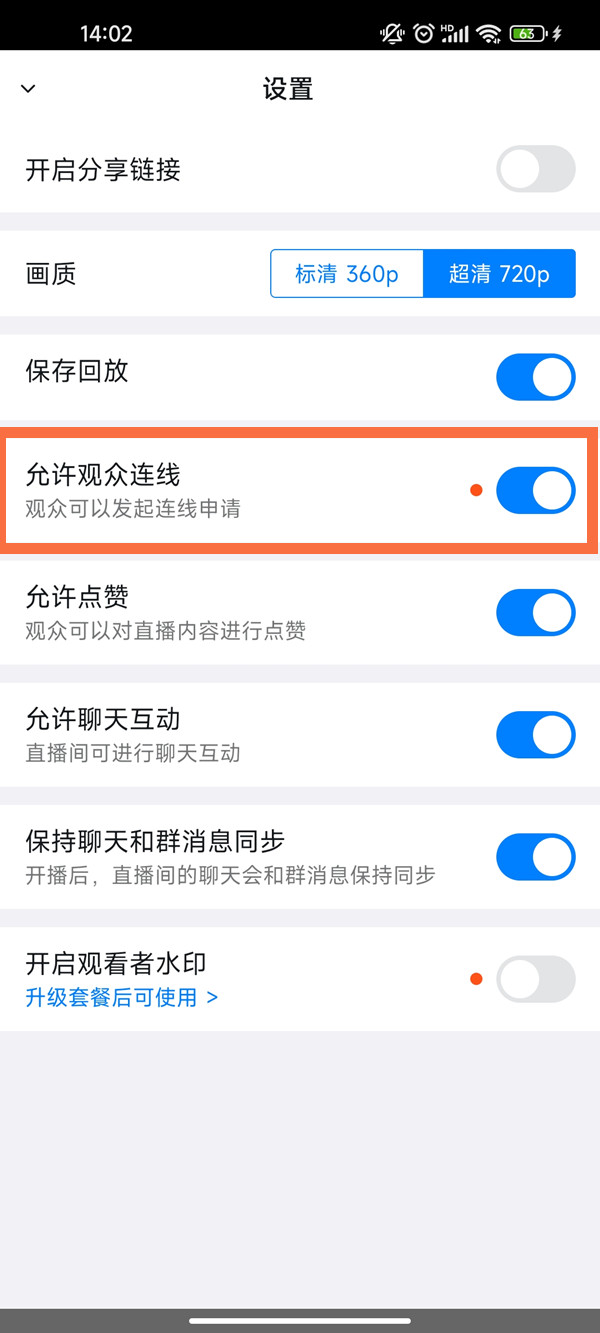Collapse the settings panel with the down chevron
The height and width of the screenshot is (1333, 600).
click(28, 89)
